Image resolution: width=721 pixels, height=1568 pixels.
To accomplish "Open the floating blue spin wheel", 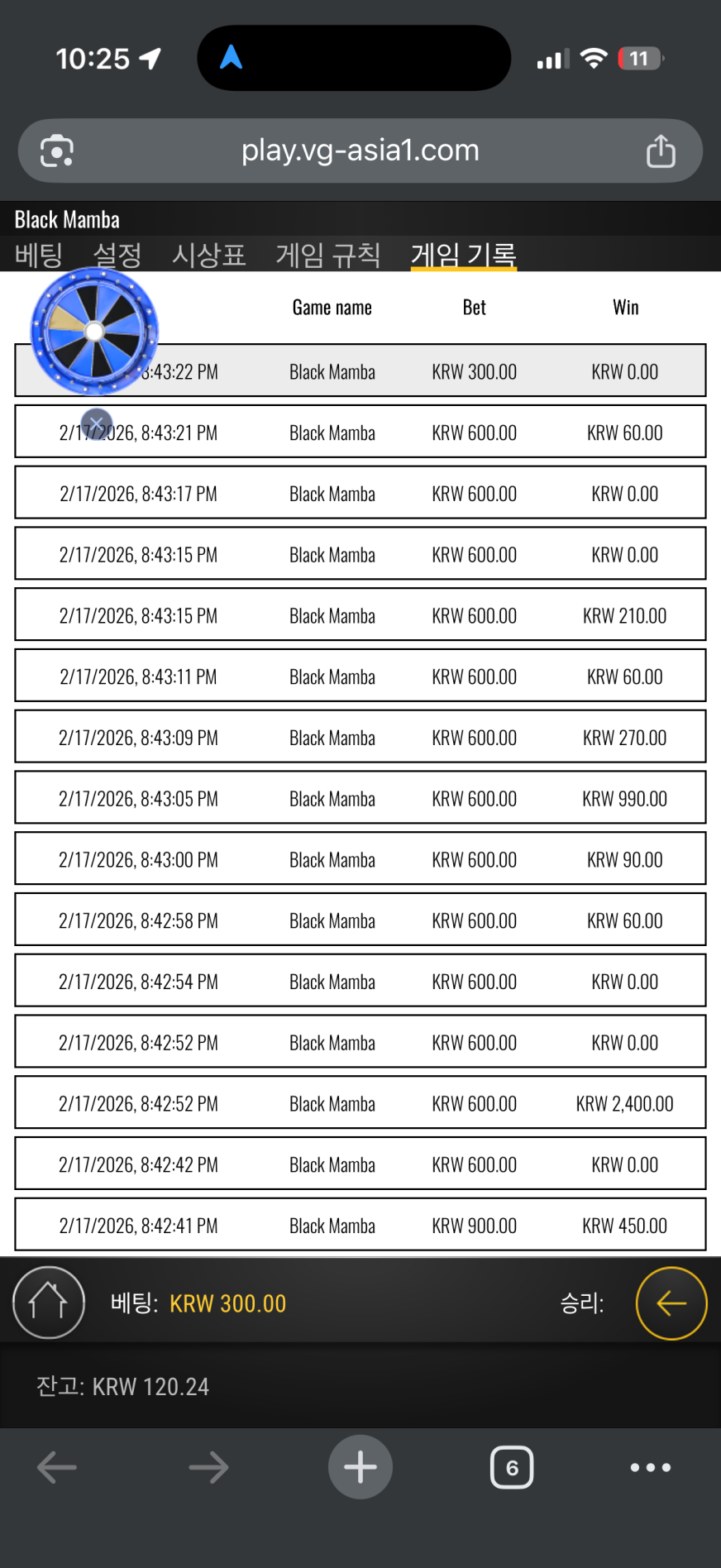I will (94, 332).
